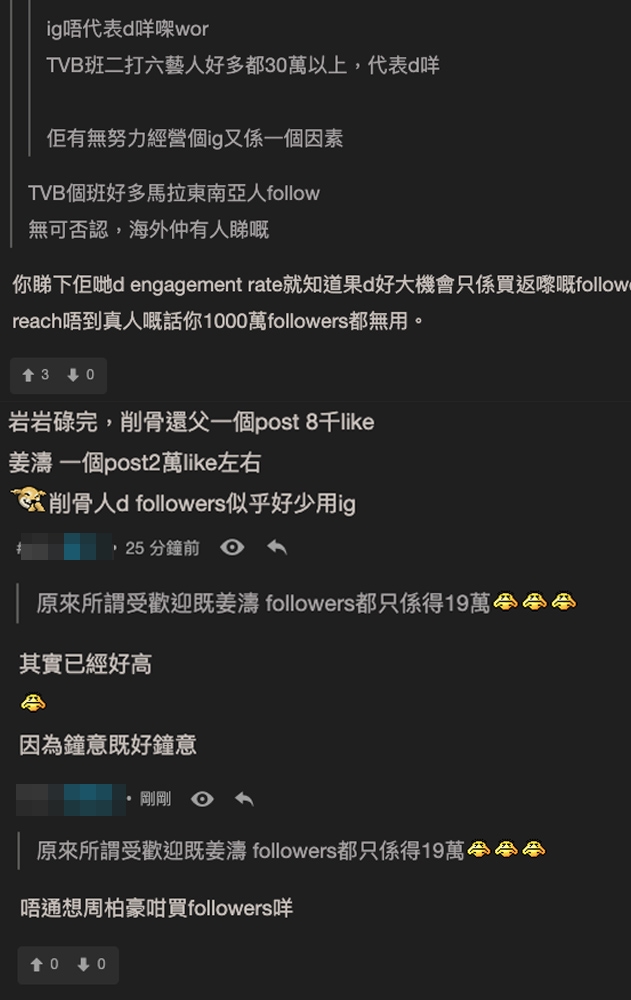Downvote the comment about engagement rate

click(x=73, y=375)
